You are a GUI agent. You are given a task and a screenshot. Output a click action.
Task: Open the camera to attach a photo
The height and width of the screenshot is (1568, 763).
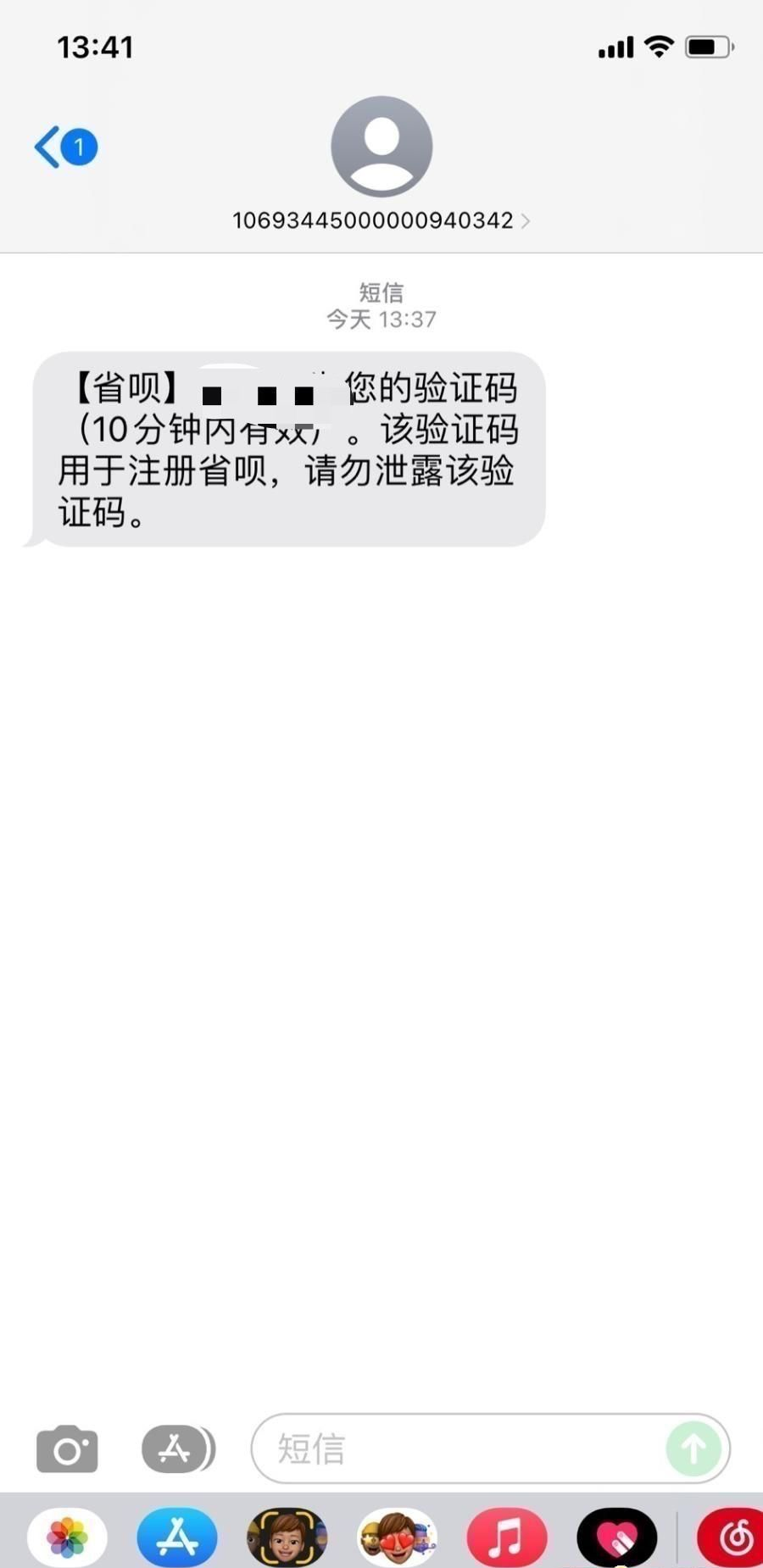pyautogui.click(x=67, y=1448)
